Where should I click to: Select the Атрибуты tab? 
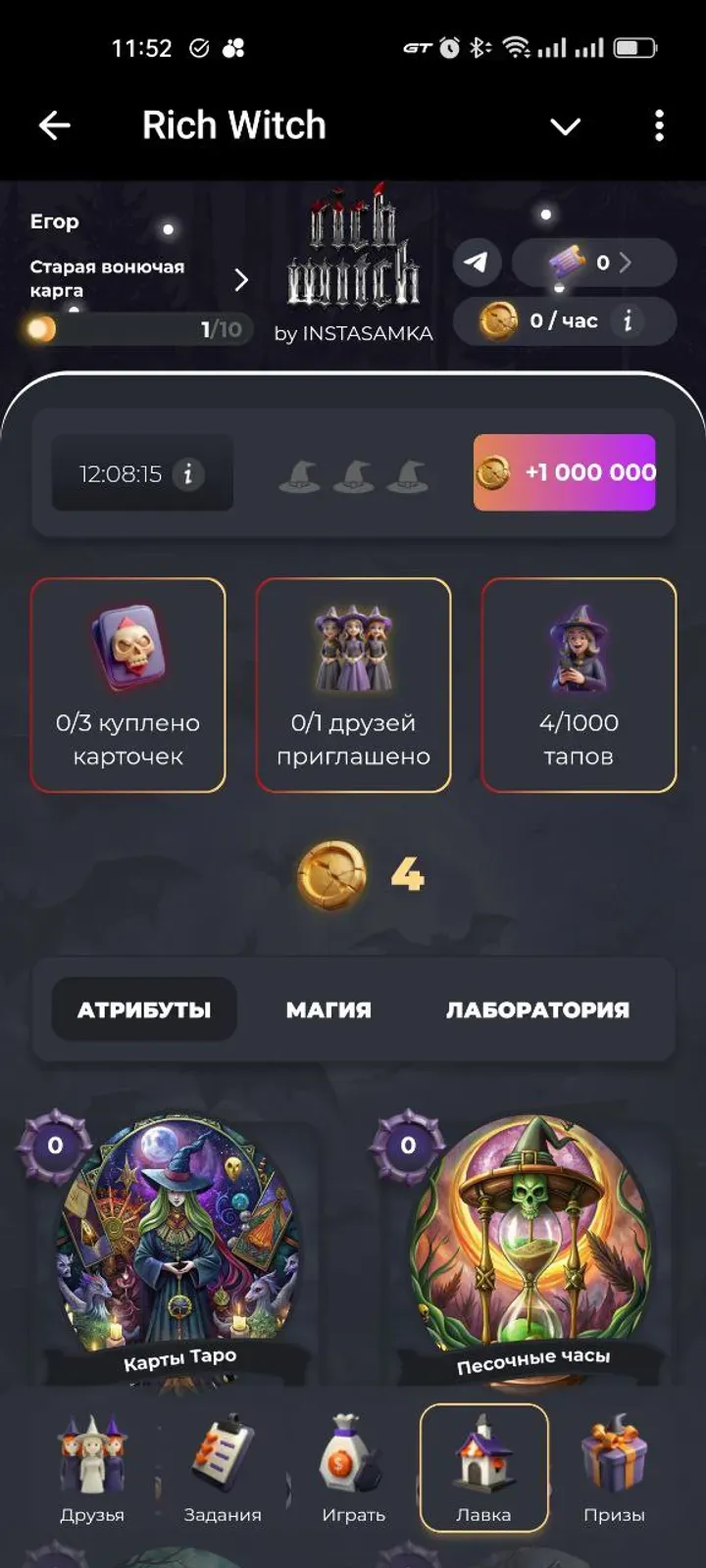pos(144,1009)
